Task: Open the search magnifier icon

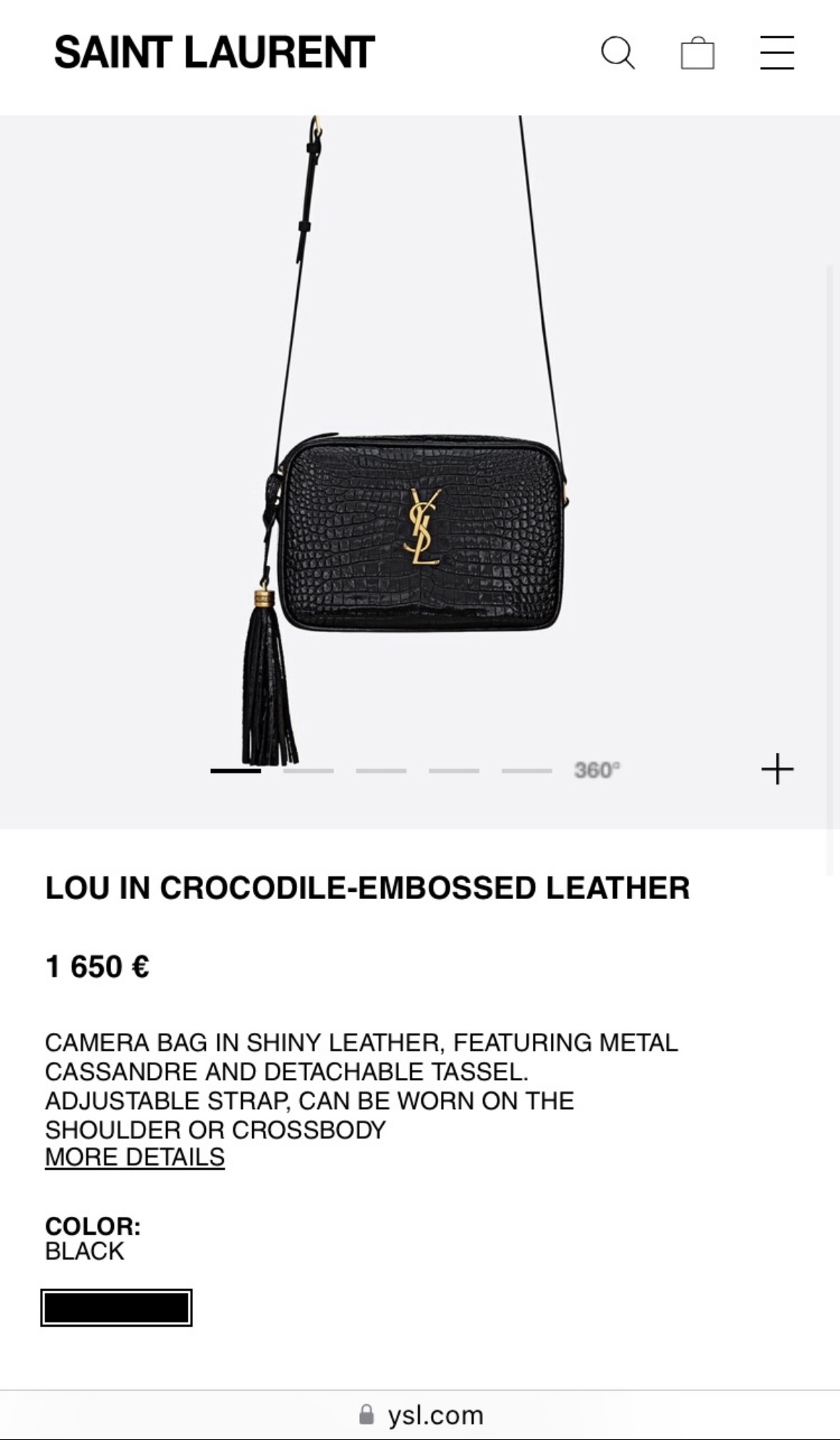Action: tap(618, 53)
